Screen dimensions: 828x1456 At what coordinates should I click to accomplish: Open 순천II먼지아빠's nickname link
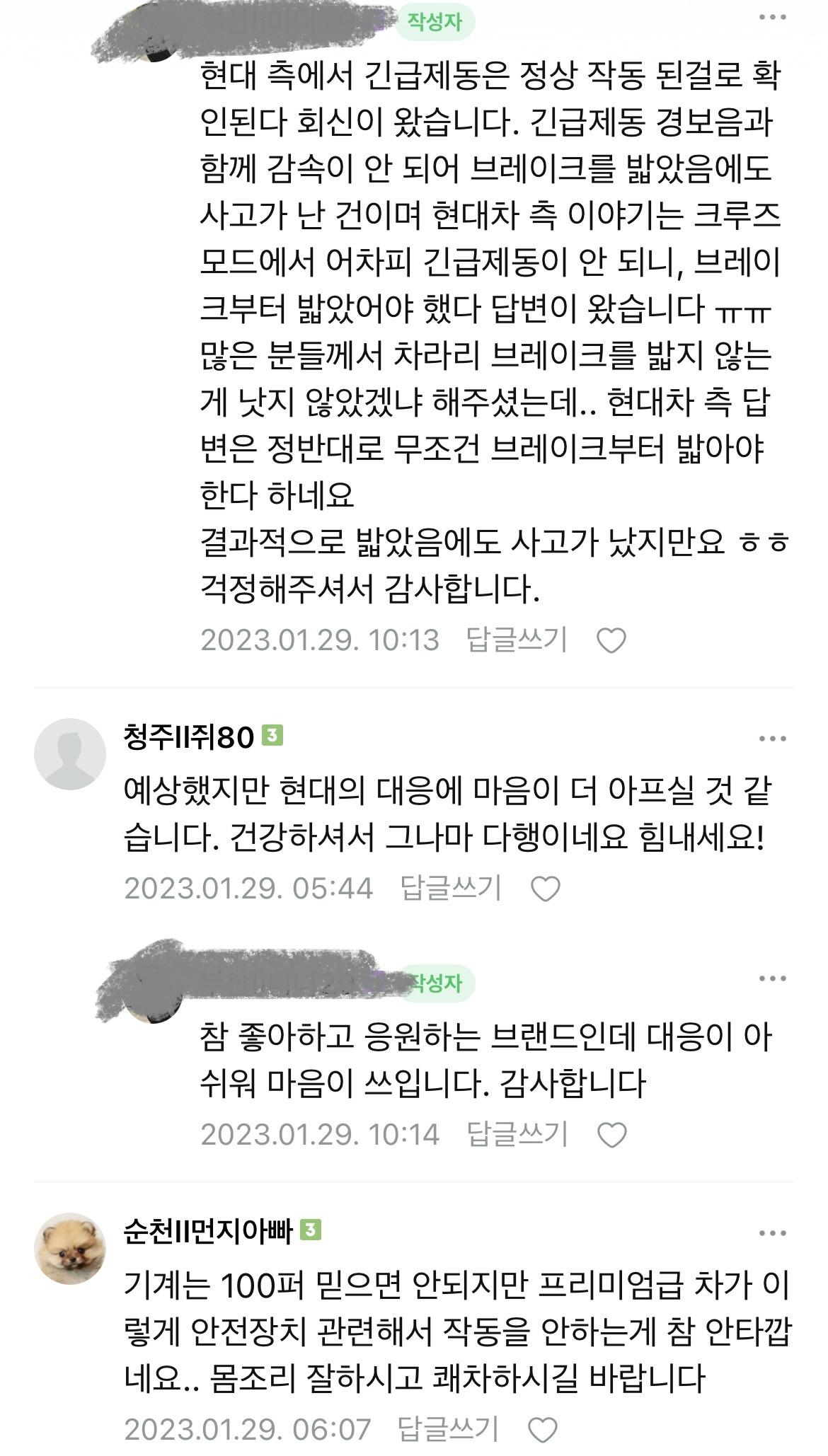tap(207, 1232)
